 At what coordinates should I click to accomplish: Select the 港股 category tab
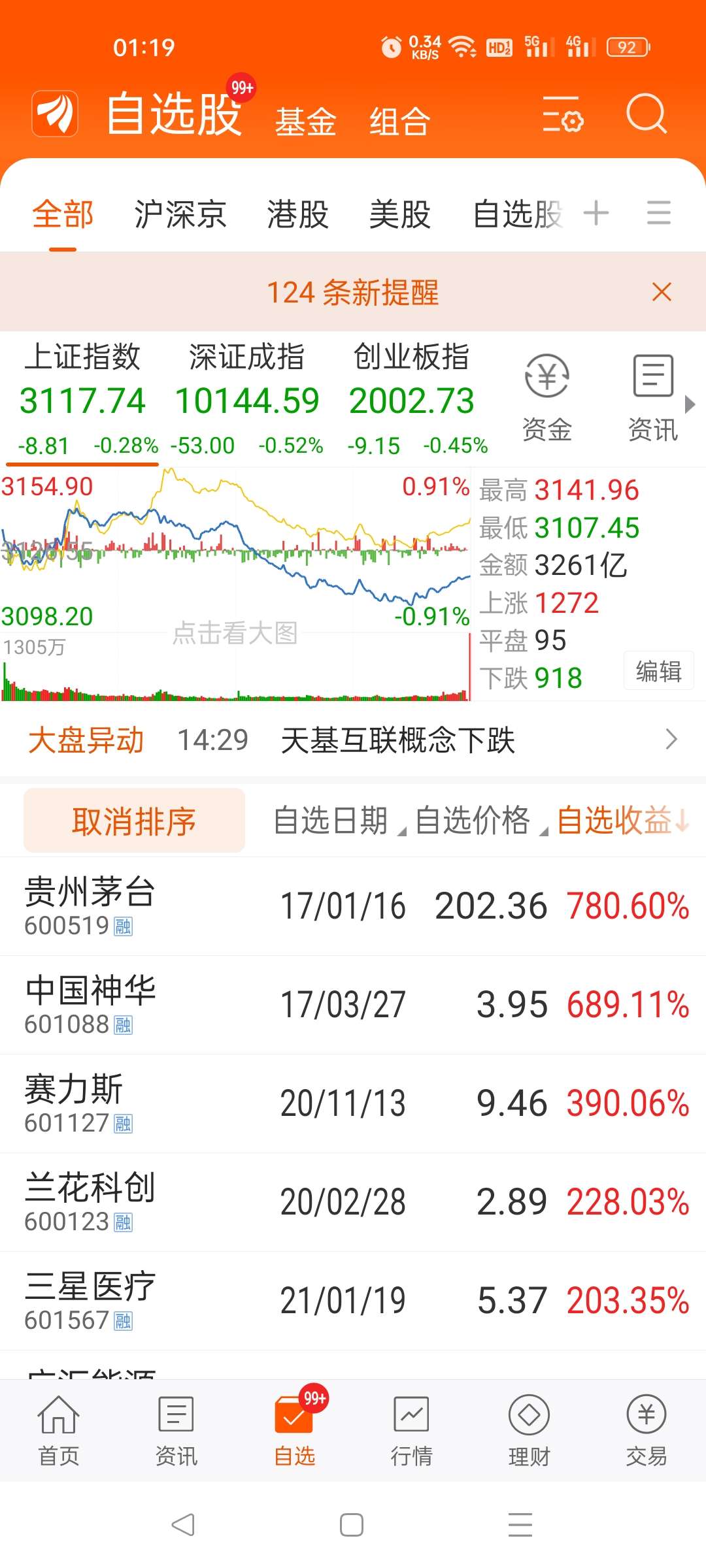(298, 214)
